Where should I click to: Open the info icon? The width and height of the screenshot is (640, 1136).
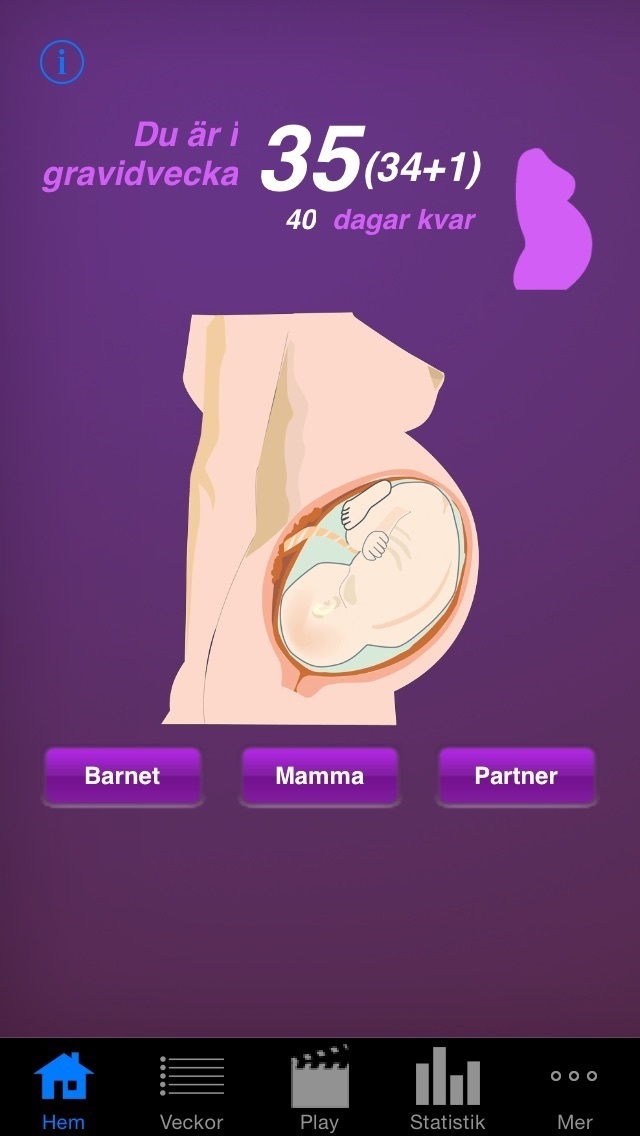pyautogui.click(x=62, y=62)
